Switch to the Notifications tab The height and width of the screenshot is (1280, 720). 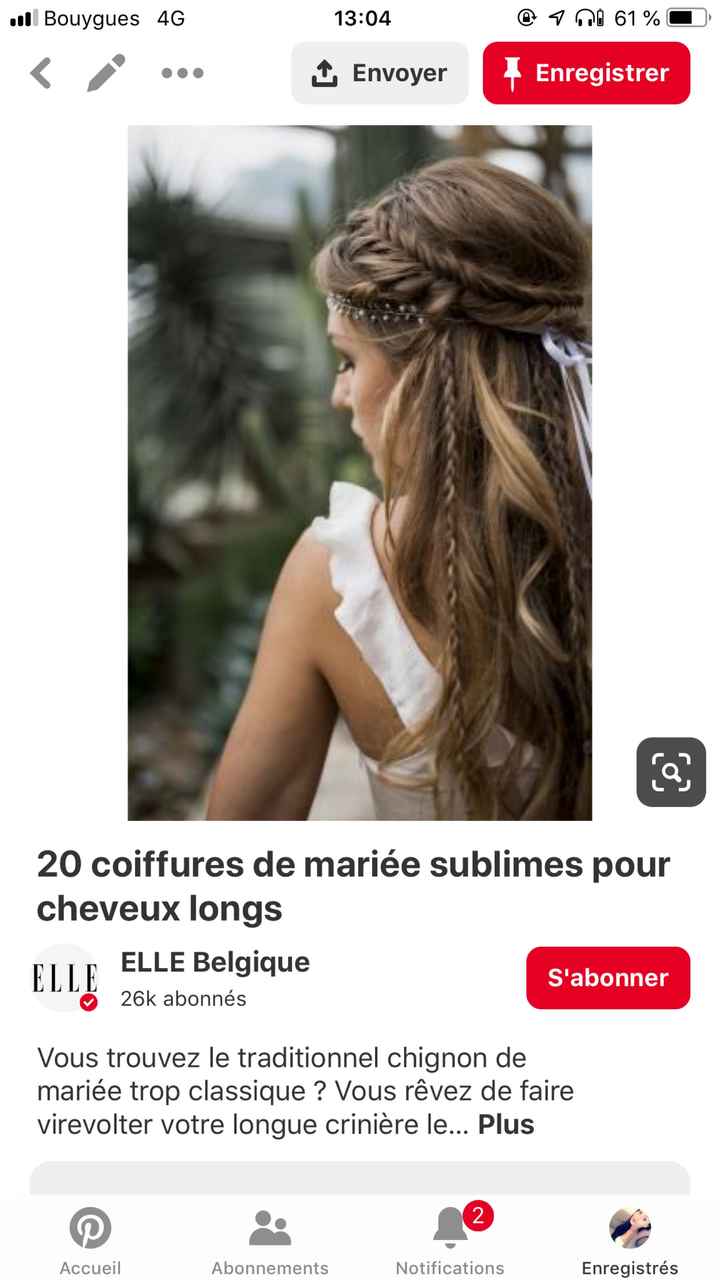[450, 1240]
